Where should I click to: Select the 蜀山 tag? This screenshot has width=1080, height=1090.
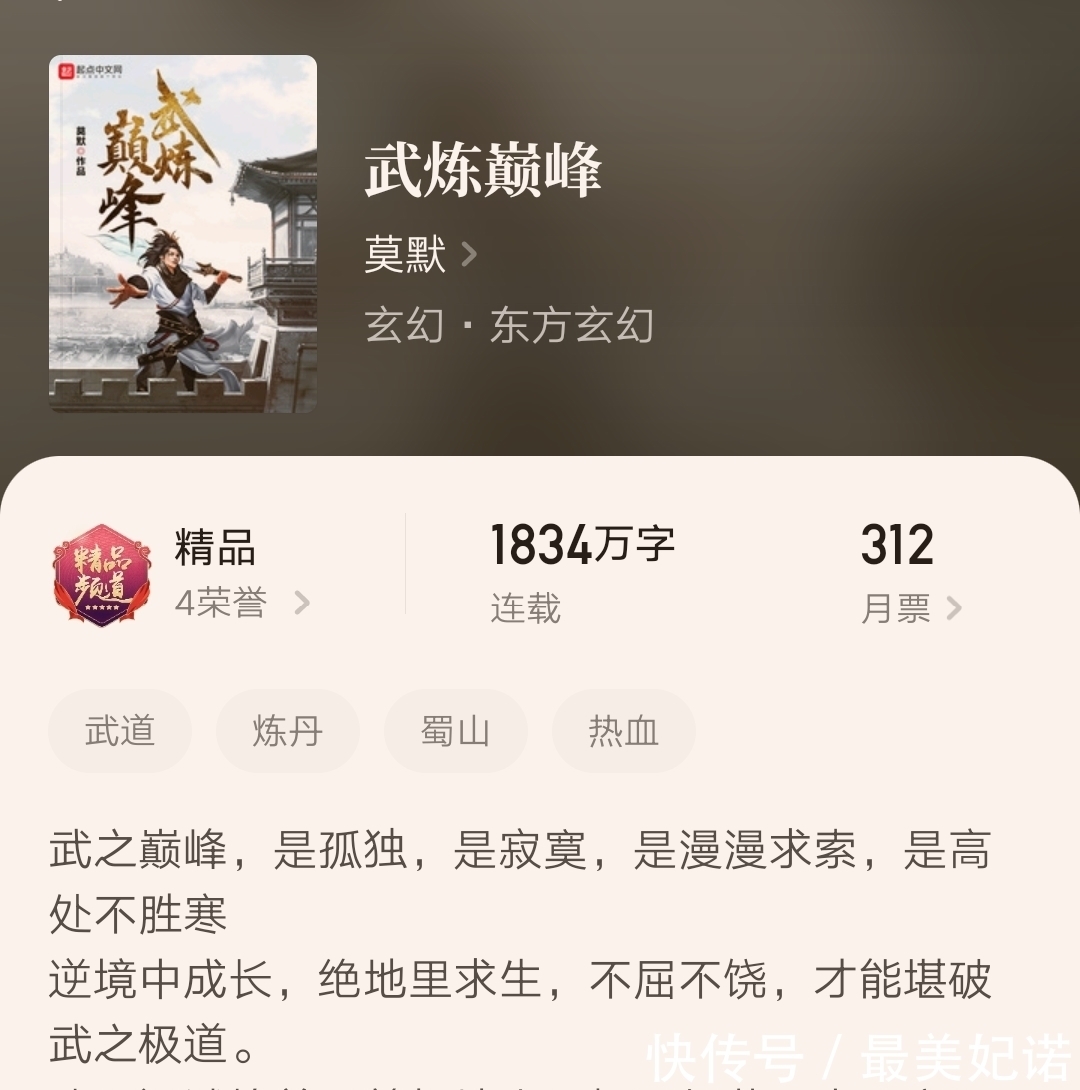coord(455,731)
